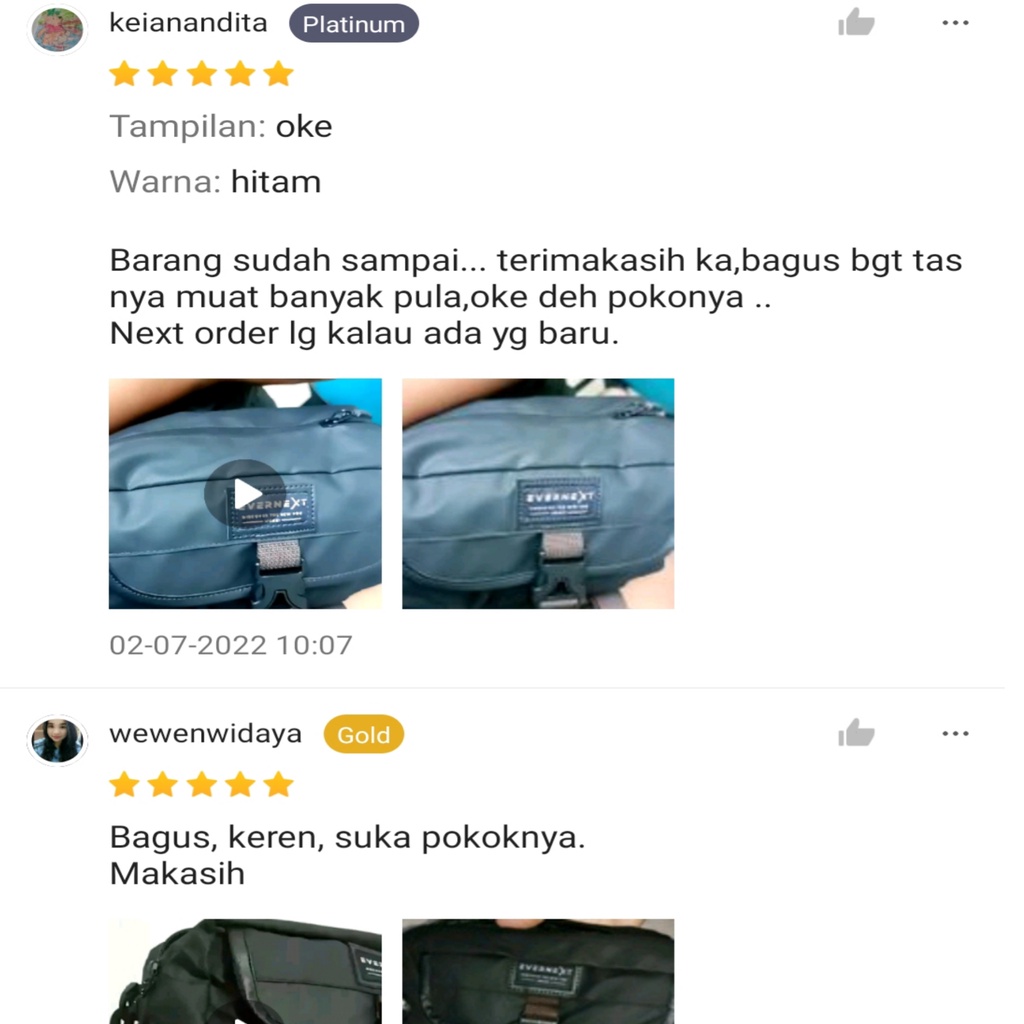1024x1024 pixels.
Task: Open keianandita's profile avatar
Action: pos(57,30)
